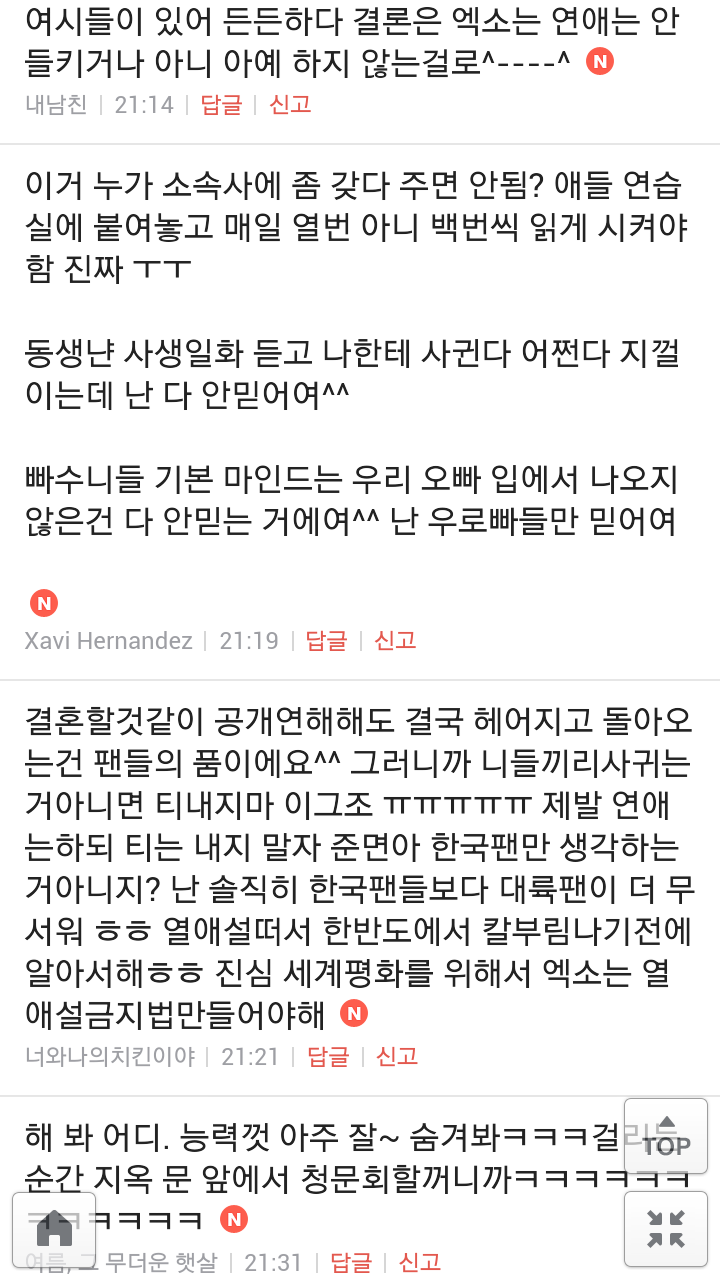Screen dimensions: 720x1280
Task: Reply to 내남친's comment
Action: (221, 104)
